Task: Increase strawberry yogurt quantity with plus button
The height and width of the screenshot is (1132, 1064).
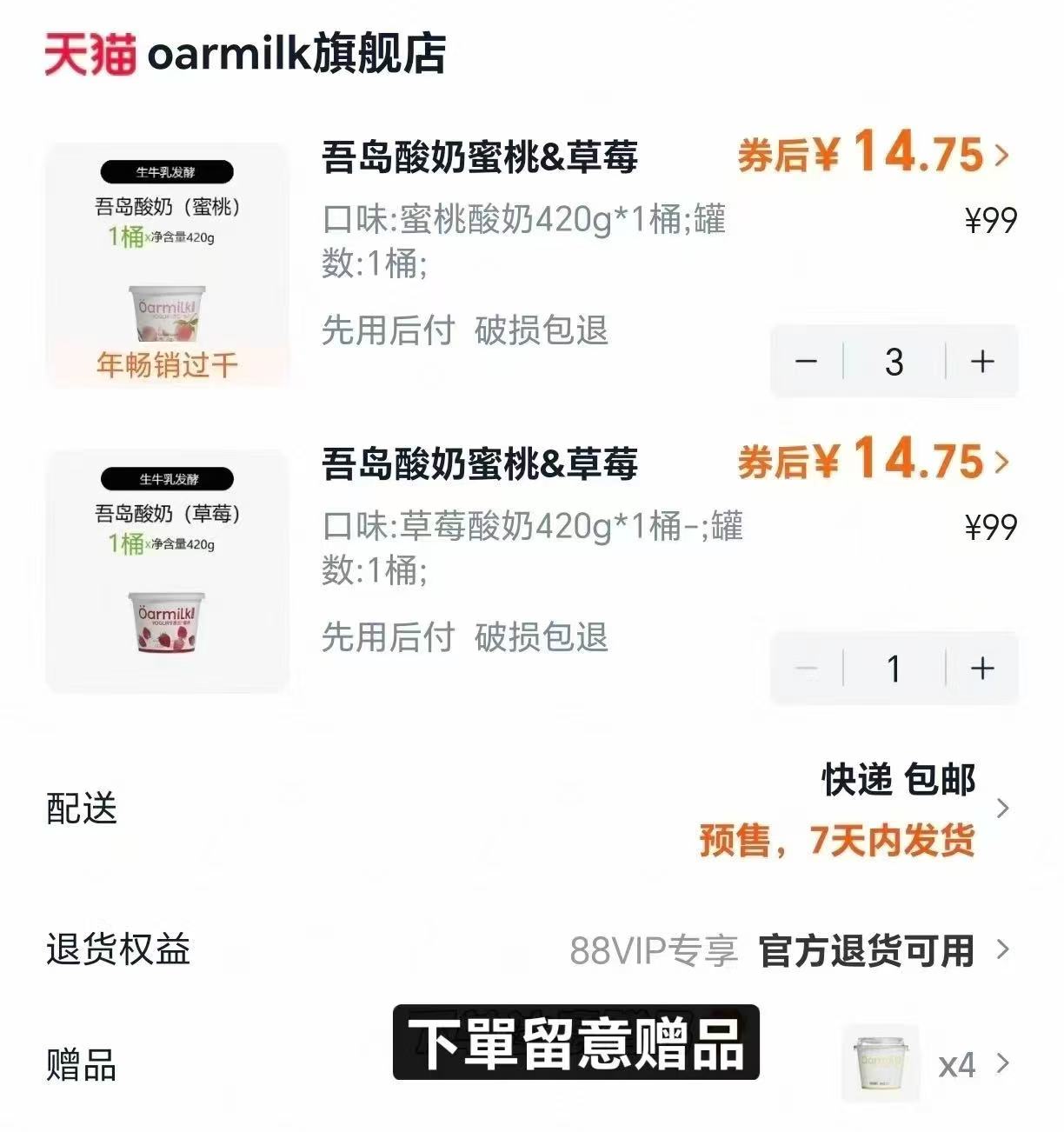Action: [x=981, y=668]
